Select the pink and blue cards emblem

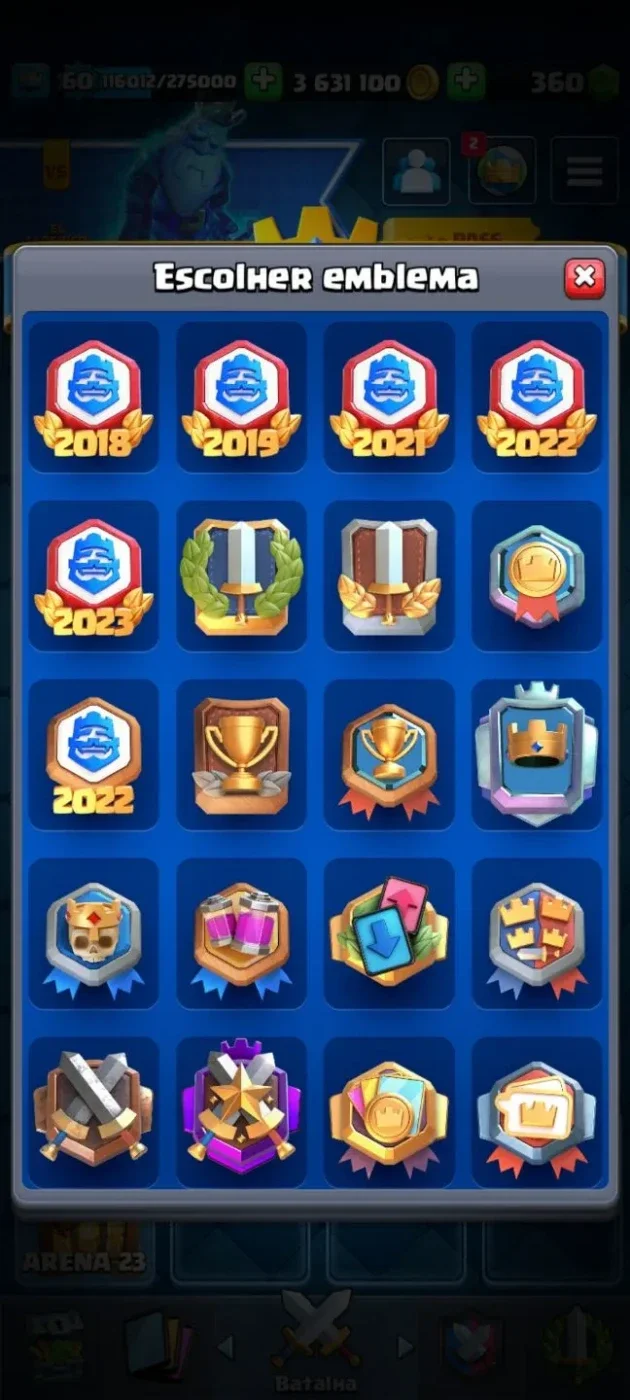(389, 934)
